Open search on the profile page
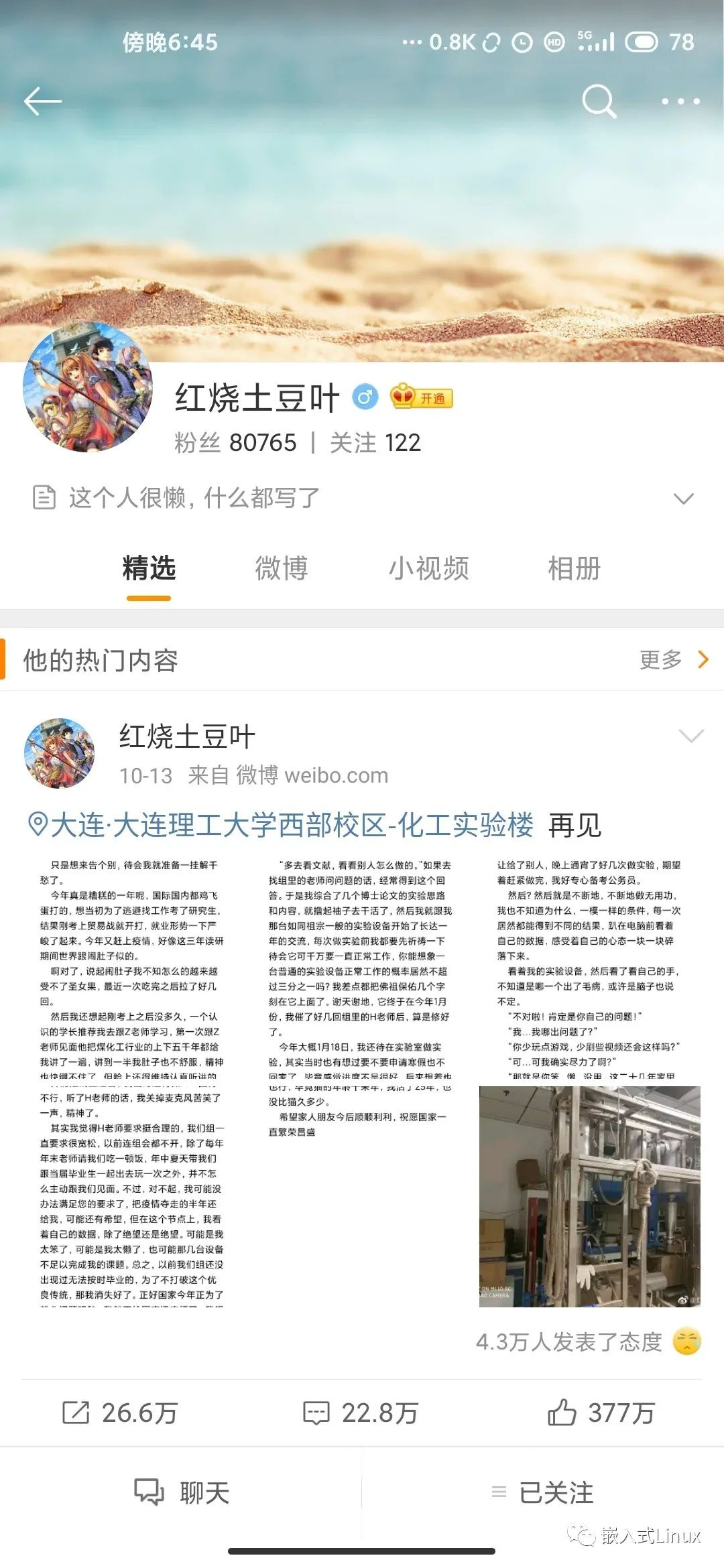 click(x=598, y=102)
